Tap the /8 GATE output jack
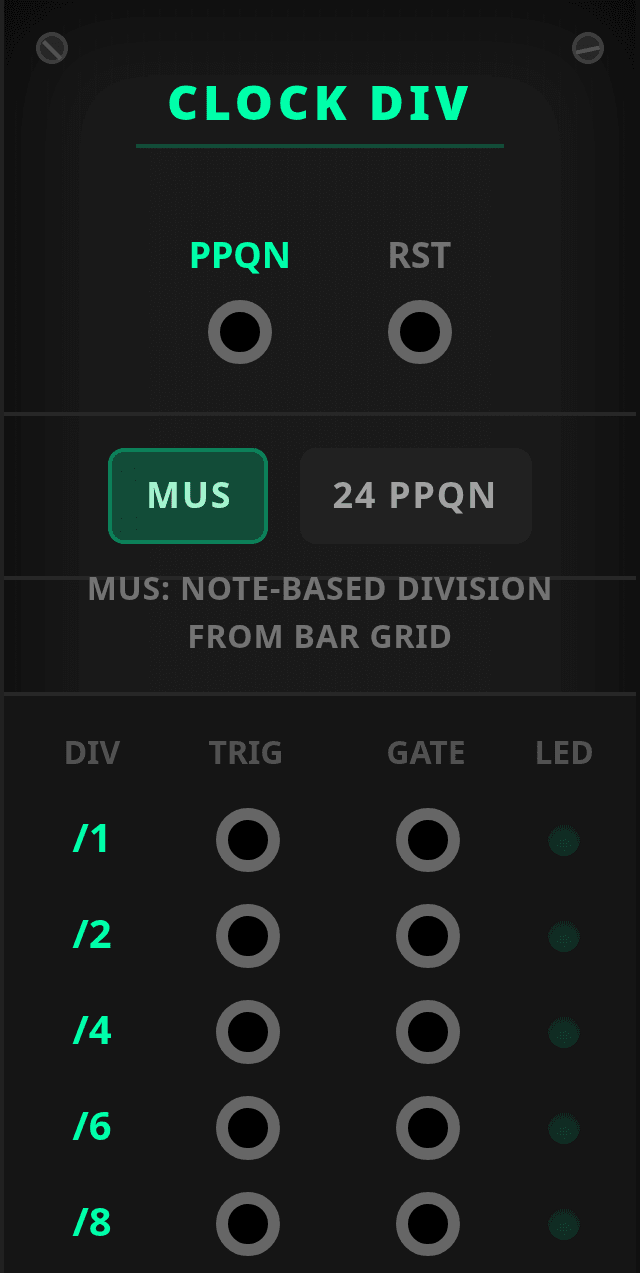 (428, 1224)
